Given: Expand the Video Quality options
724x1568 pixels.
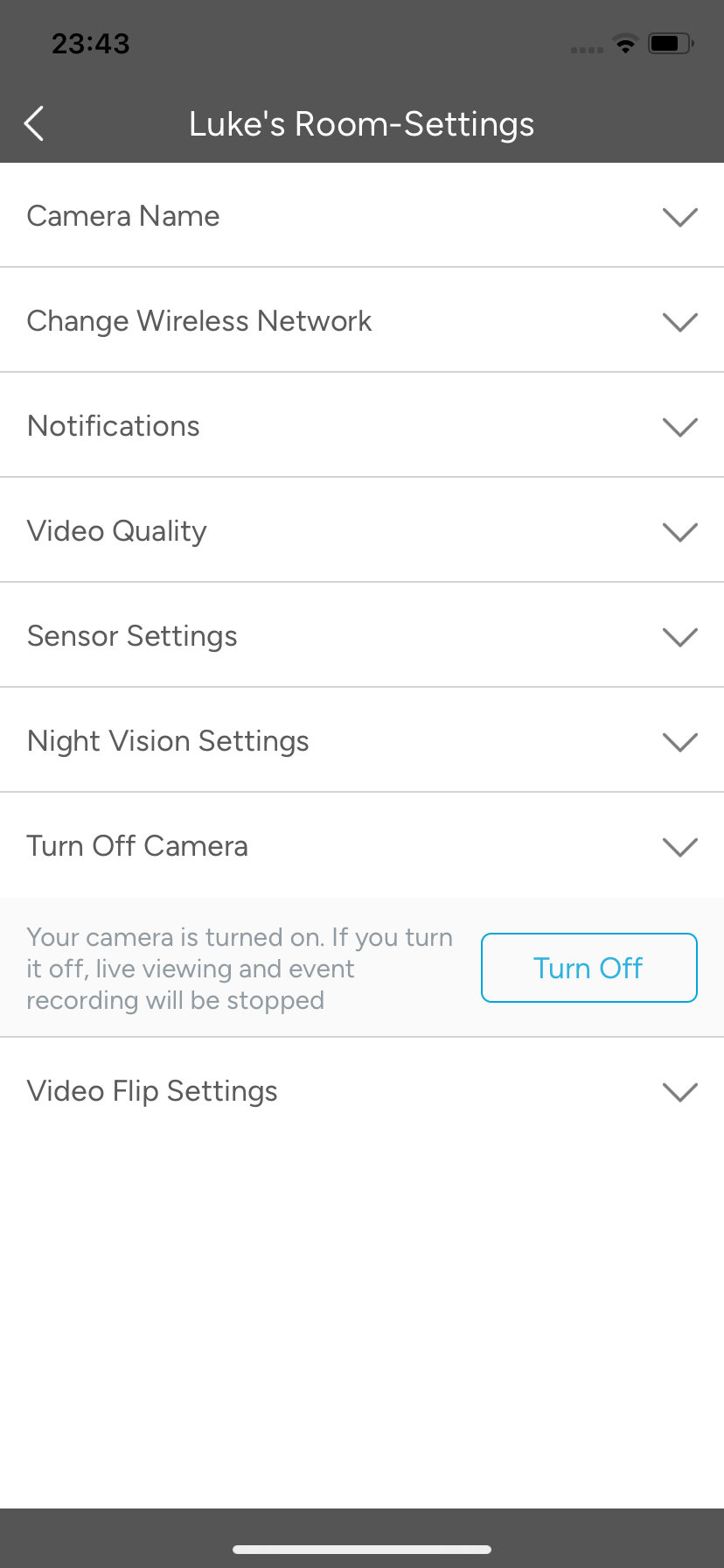Looking at the screenshot, I should (680, 532).
